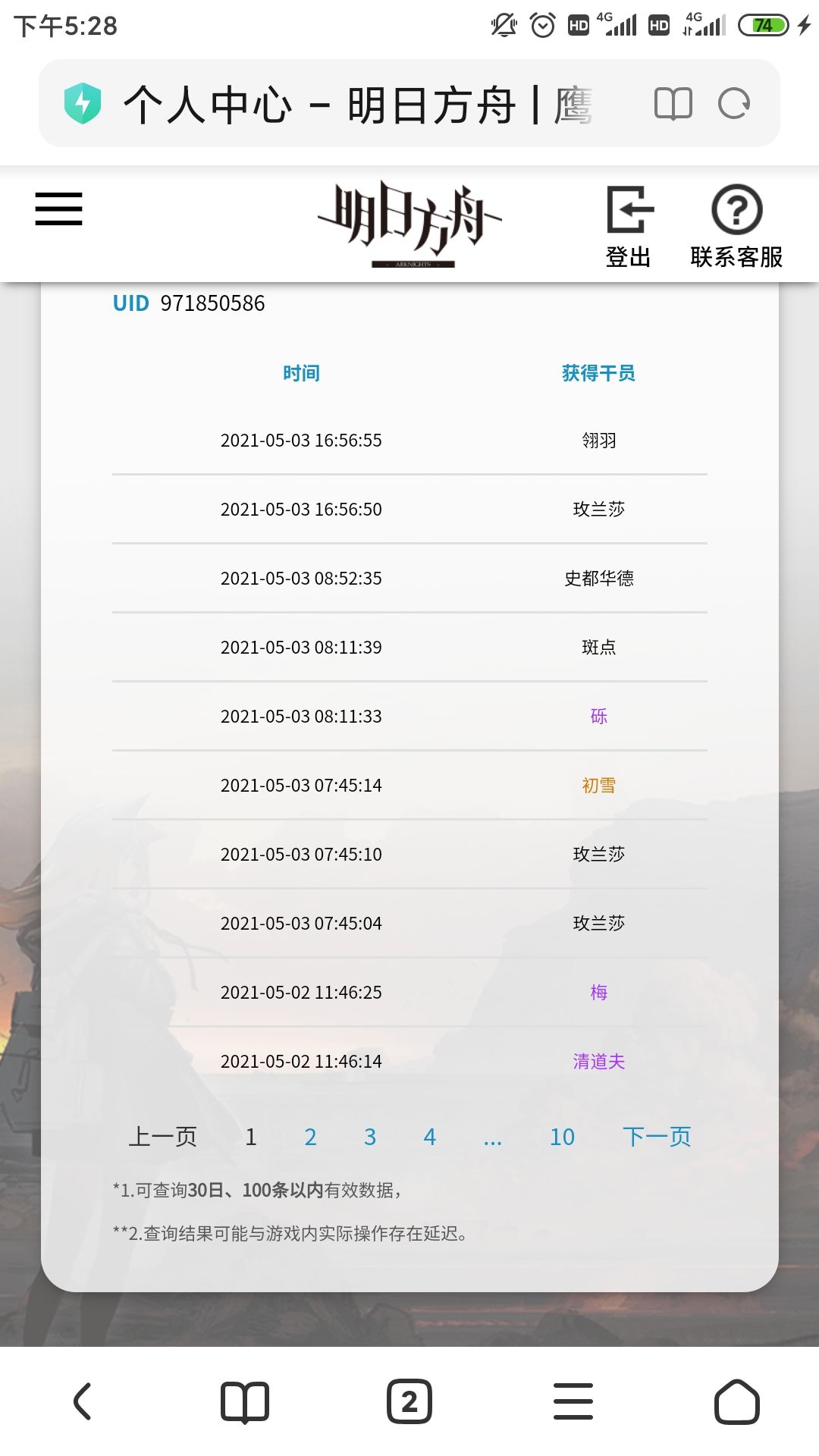The height and width of the screenshot is (1456, 819).
Task: Tap 登出 to log out
Action: point(629,227)
